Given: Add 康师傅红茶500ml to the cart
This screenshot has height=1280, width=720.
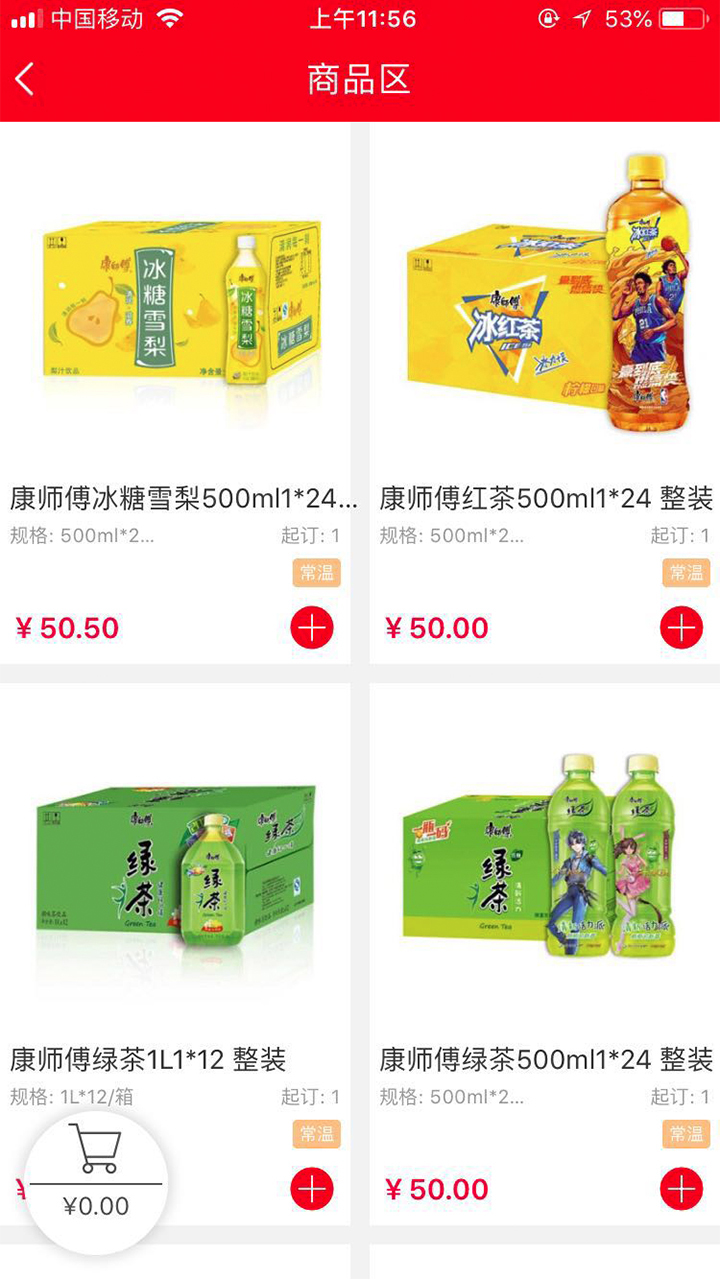Looking at the screenshot, I should (682, 628).
